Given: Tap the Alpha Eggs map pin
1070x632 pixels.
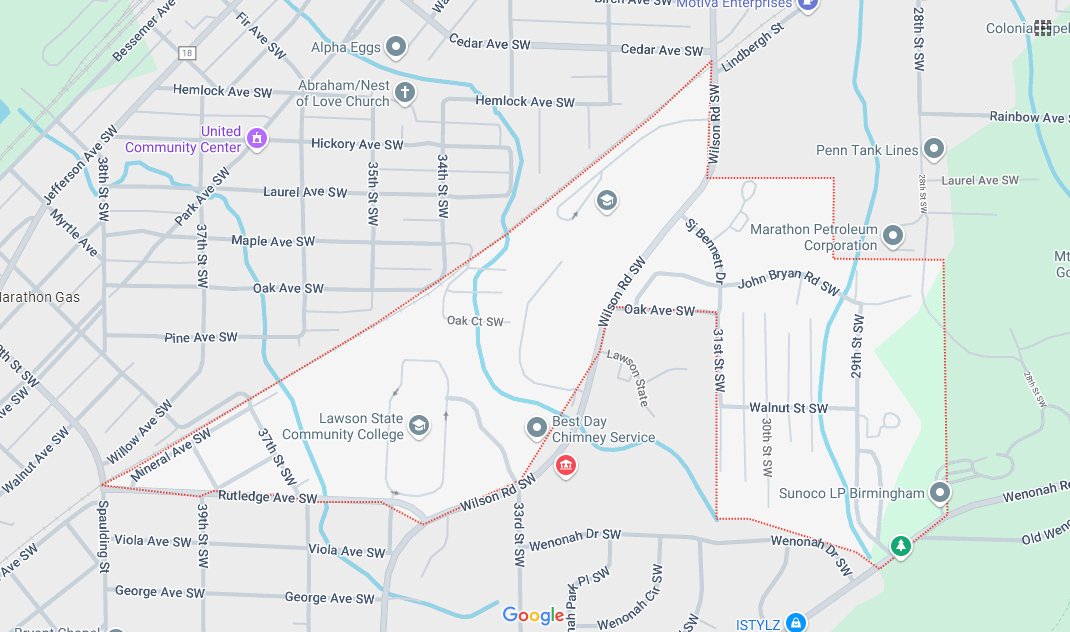Looking at the screenshot, I should pos(397,46).
